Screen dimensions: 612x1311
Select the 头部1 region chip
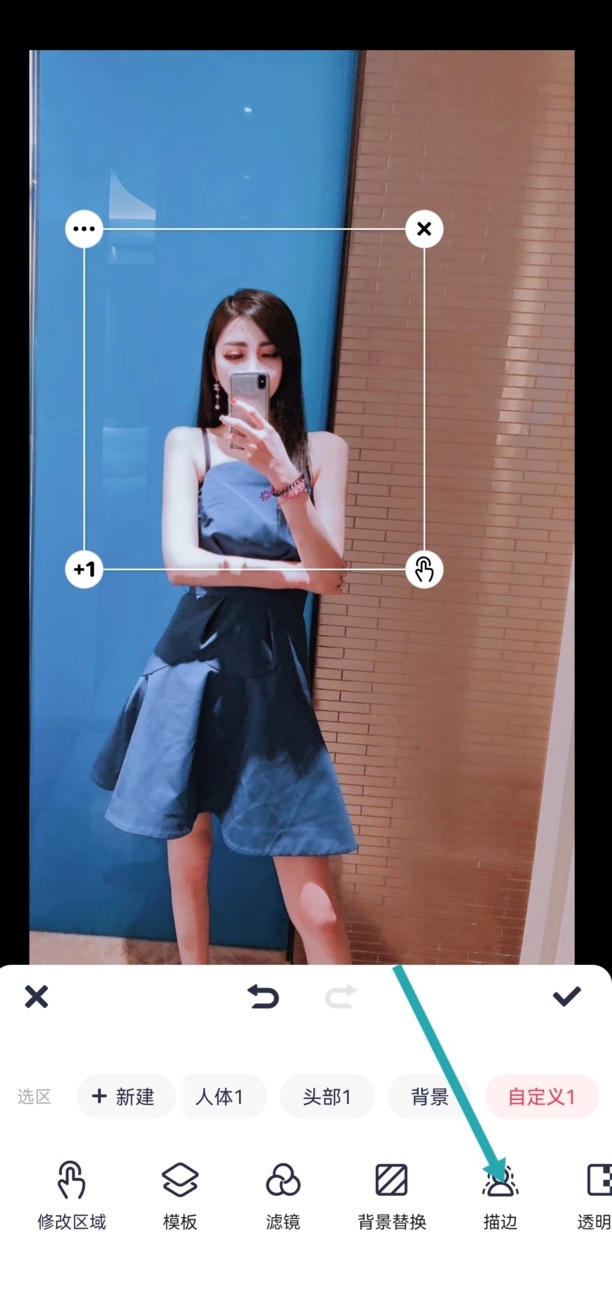327,1096
